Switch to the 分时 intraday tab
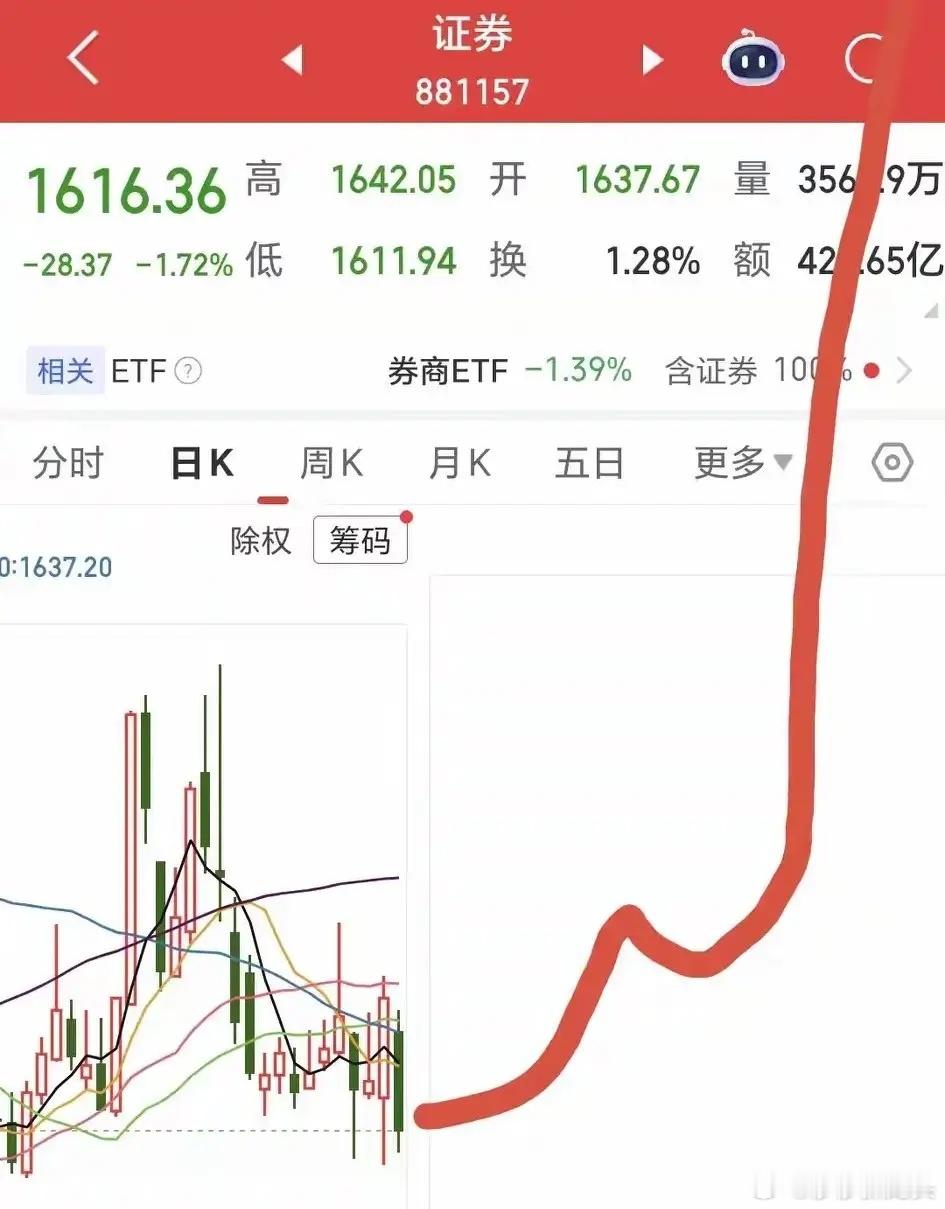The width and height of the screenshot is (945, 1209). click(x=67, y=462)
